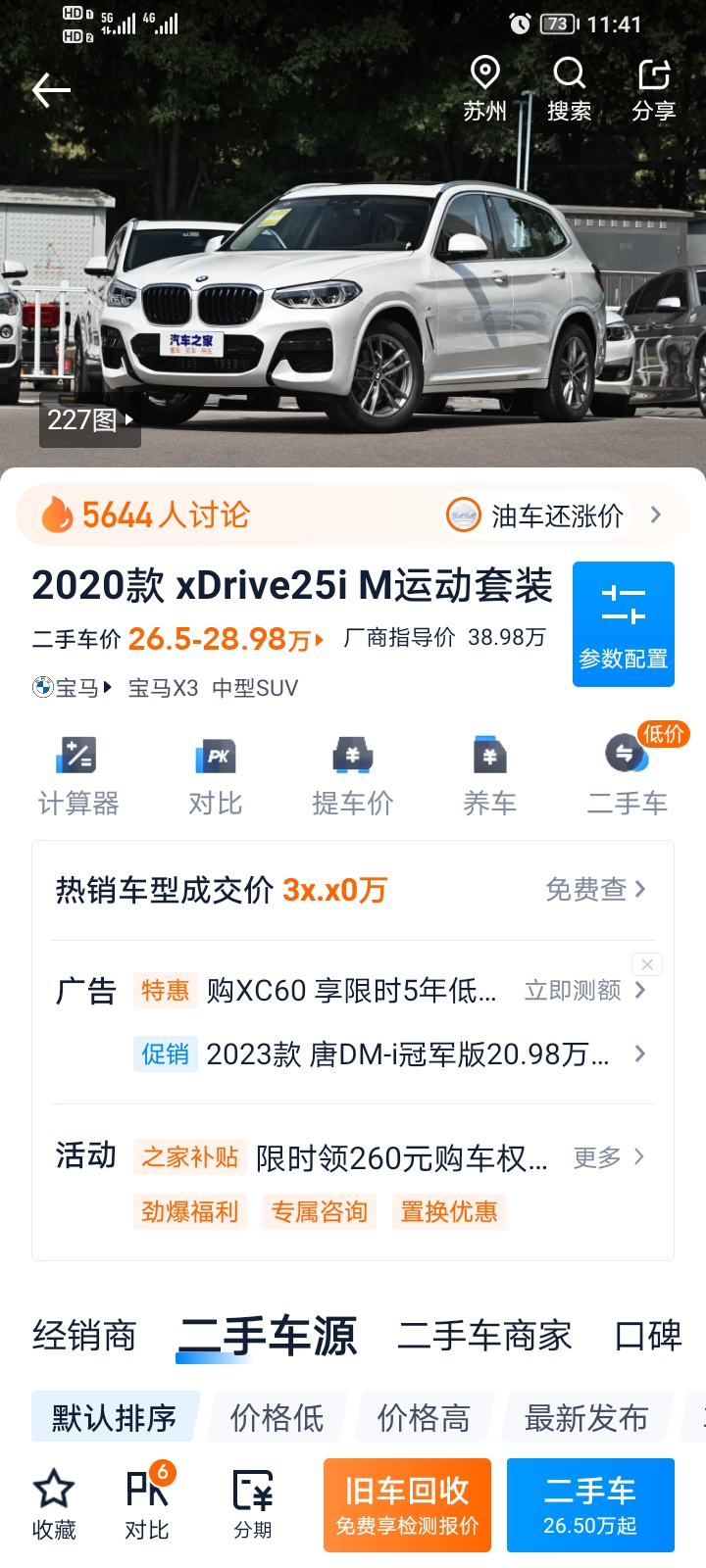The height and width of the screenshot is (1568, 706).
Task: Share this car via 分享
Action: (653, 89)
